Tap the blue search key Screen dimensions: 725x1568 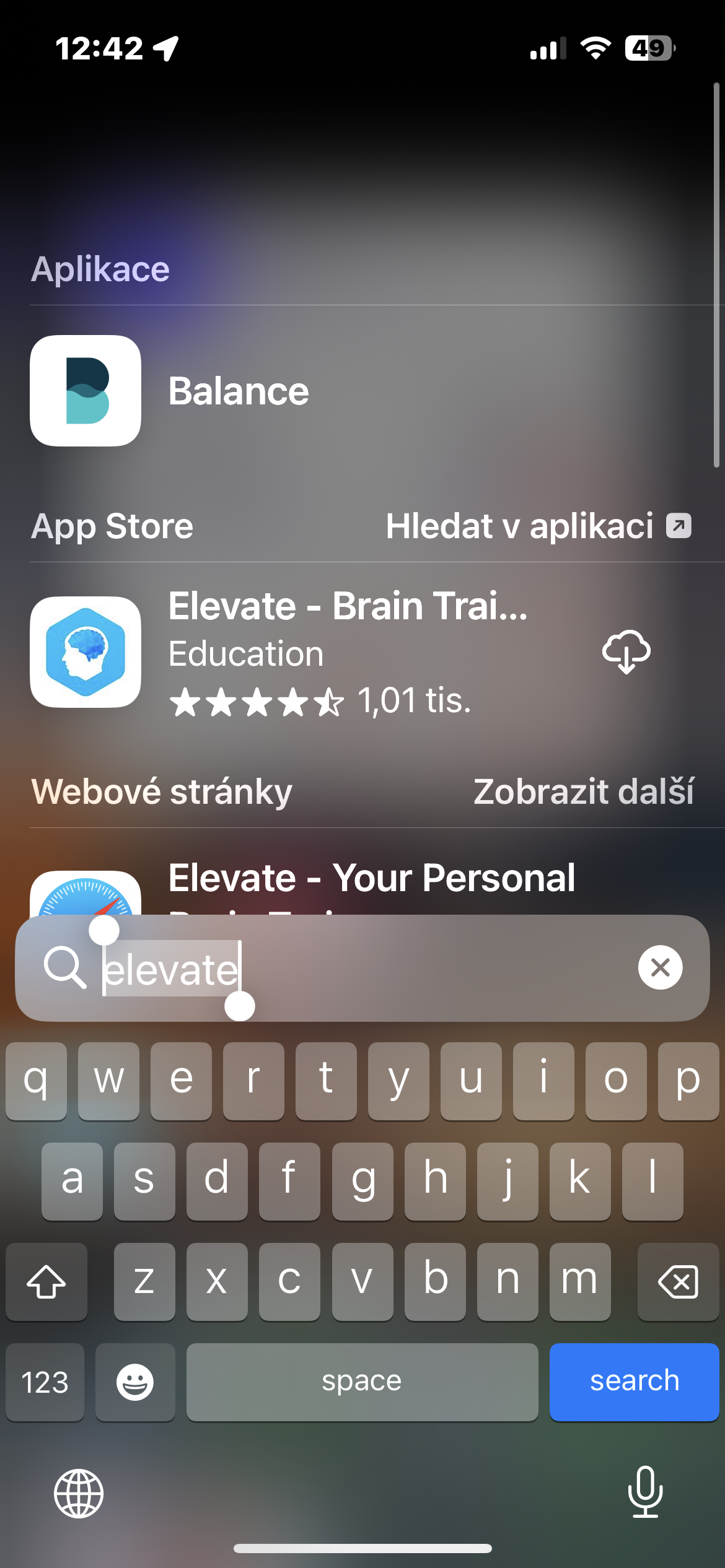point(634,1382)
